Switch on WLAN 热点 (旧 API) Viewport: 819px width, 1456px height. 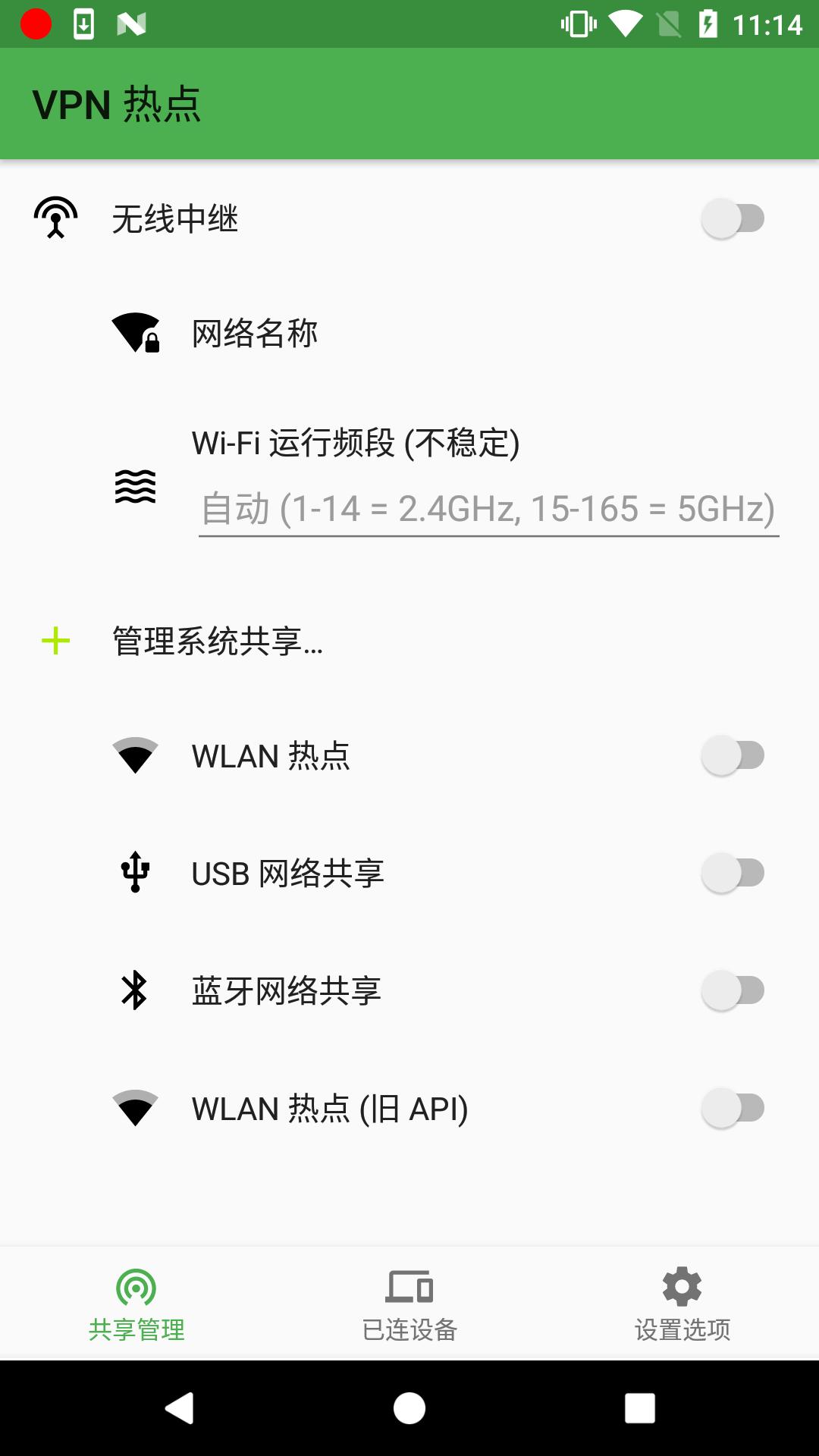(733, 1108)
